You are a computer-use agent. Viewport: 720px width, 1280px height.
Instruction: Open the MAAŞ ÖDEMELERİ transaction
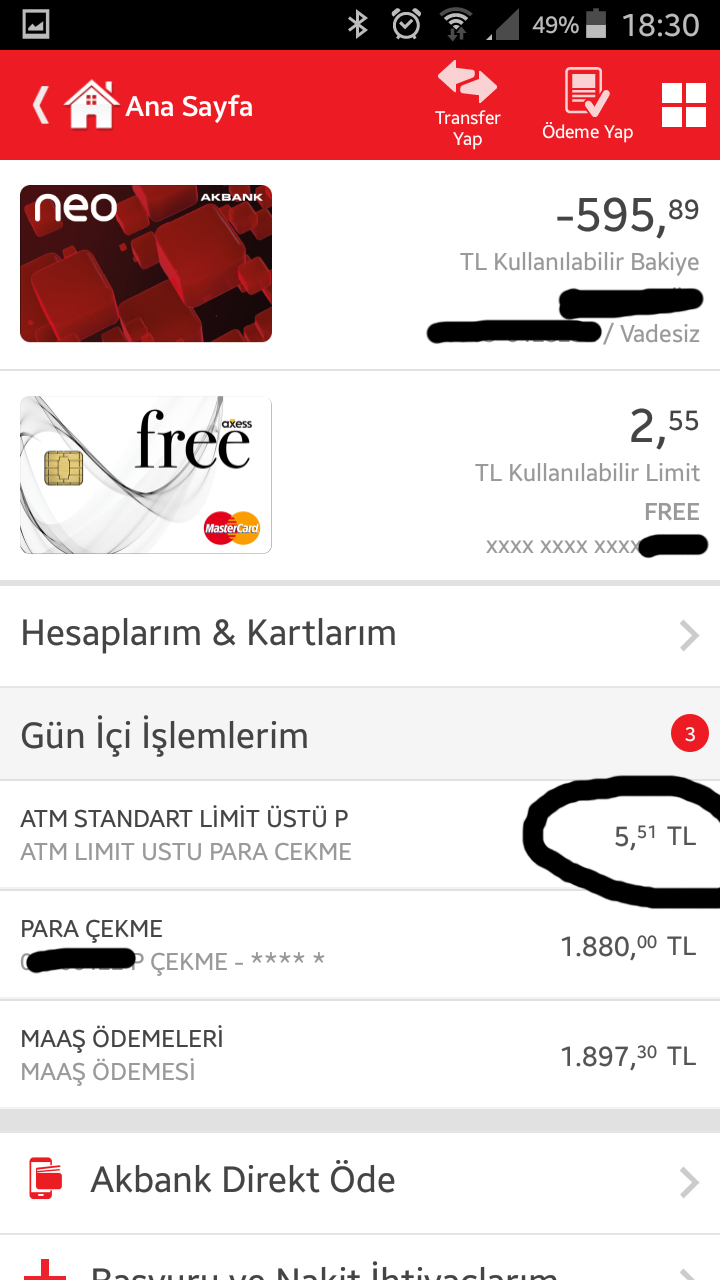(360, 1055)
